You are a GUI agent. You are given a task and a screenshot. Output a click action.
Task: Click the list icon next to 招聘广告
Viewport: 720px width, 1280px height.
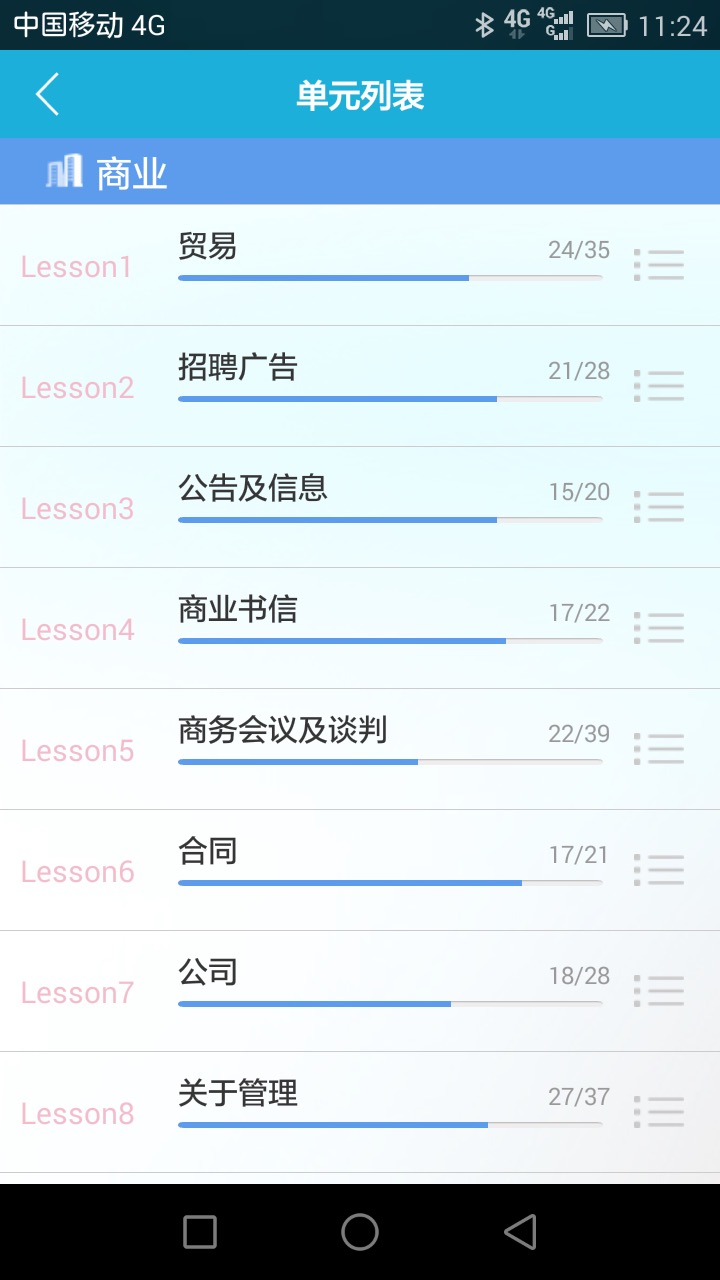point(658,386)
